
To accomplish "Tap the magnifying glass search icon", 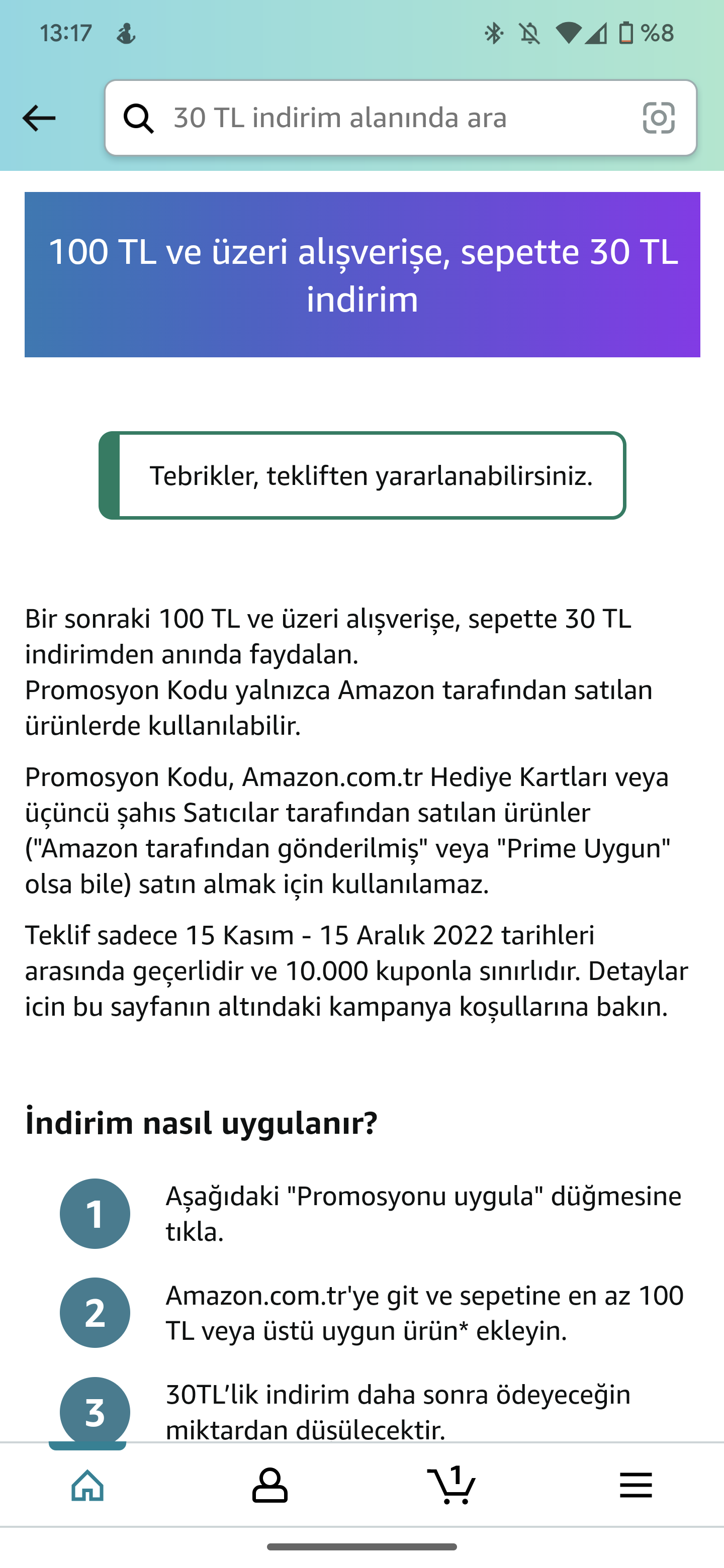I will (x=139, y=118).
